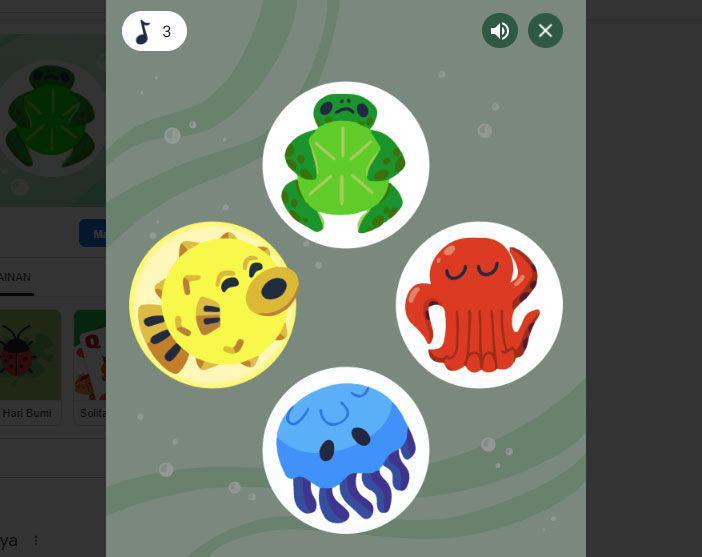Close the game overlay
The image size is (702, 557).
click(x=545, y=31)
